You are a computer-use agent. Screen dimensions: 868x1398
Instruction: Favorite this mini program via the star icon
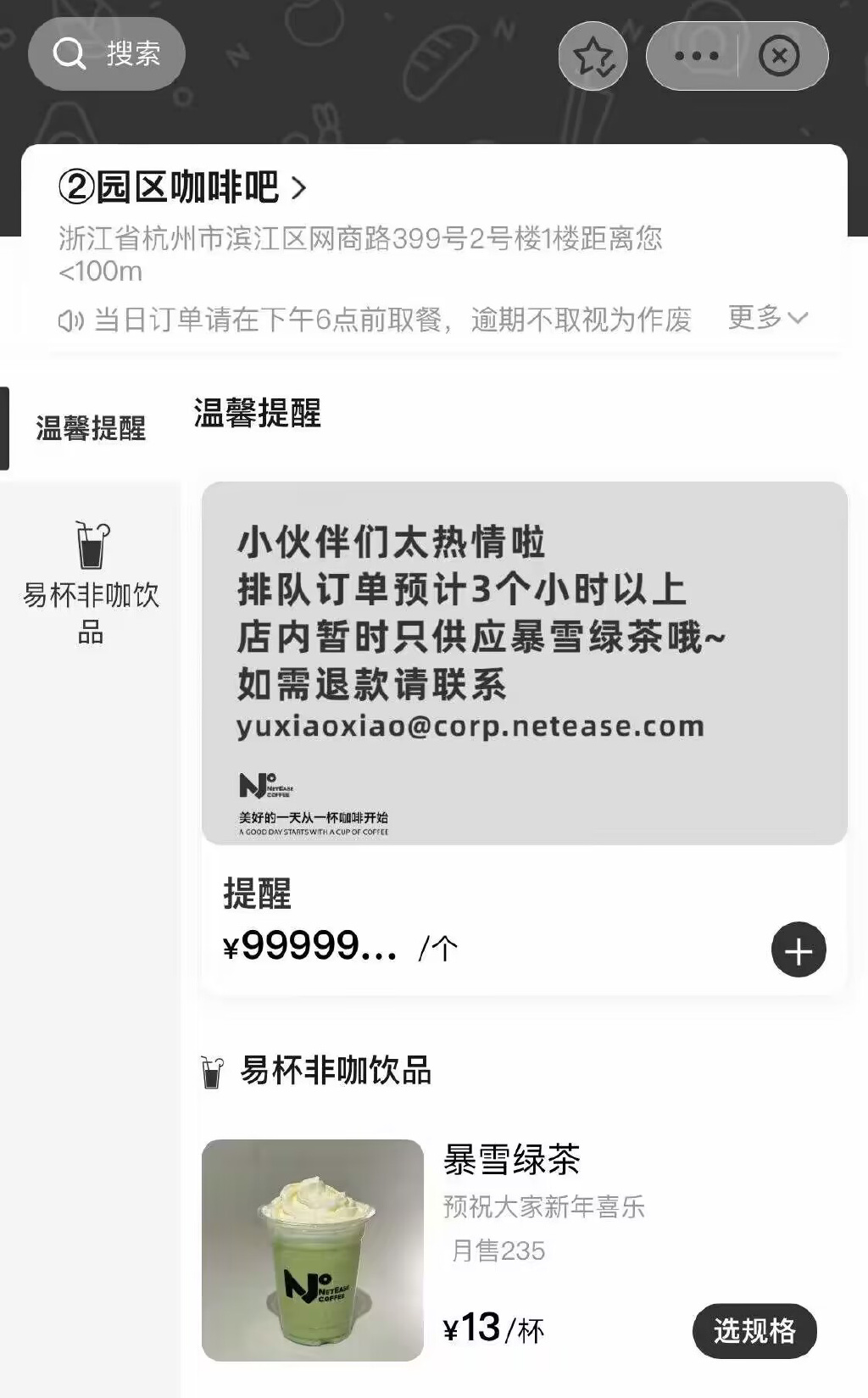coord(593,56)
